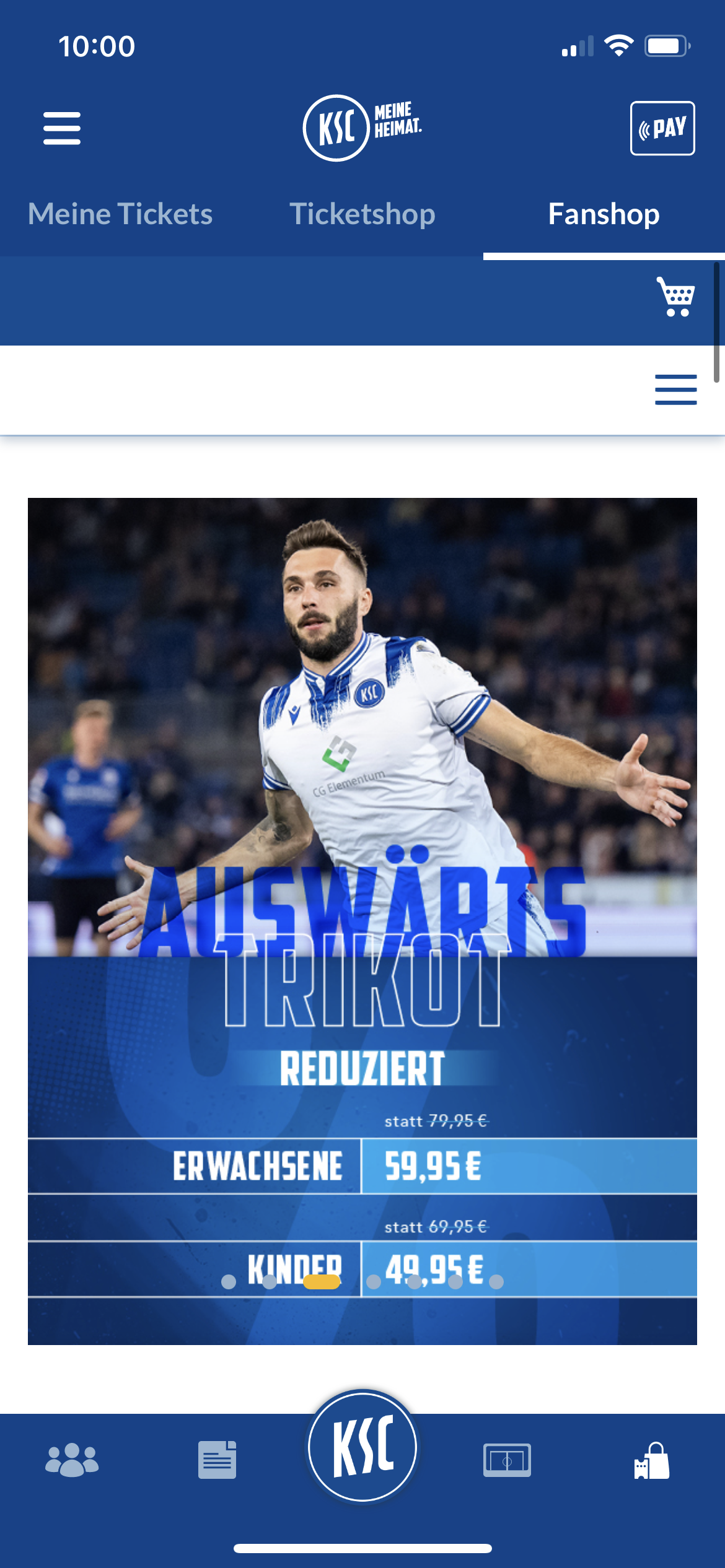
Task: Open the news article tab
Action: 217,1460
